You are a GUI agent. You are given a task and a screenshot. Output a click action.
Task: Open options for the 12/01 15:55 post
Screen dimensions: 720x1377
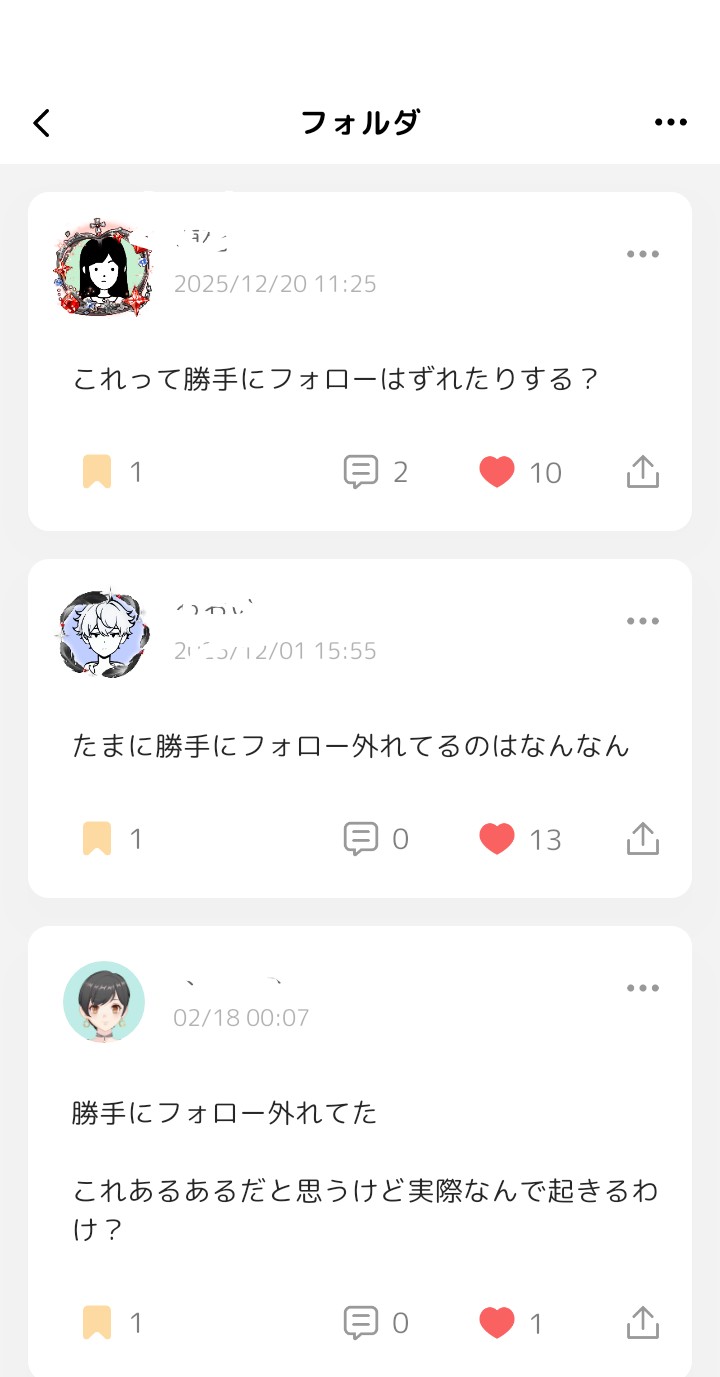coord(643,621)
